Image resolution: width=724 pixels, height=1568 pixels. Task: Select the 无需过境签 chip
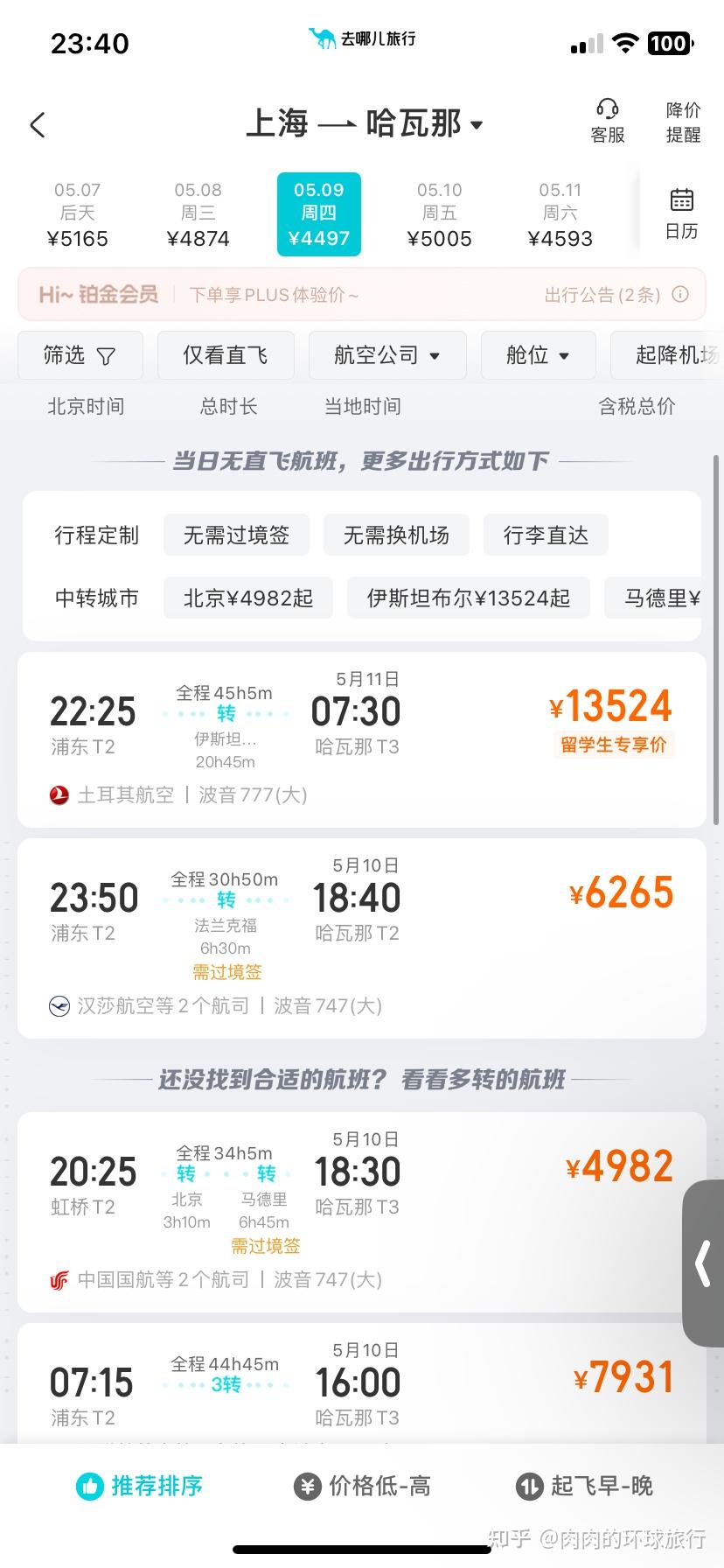point(236,535)
